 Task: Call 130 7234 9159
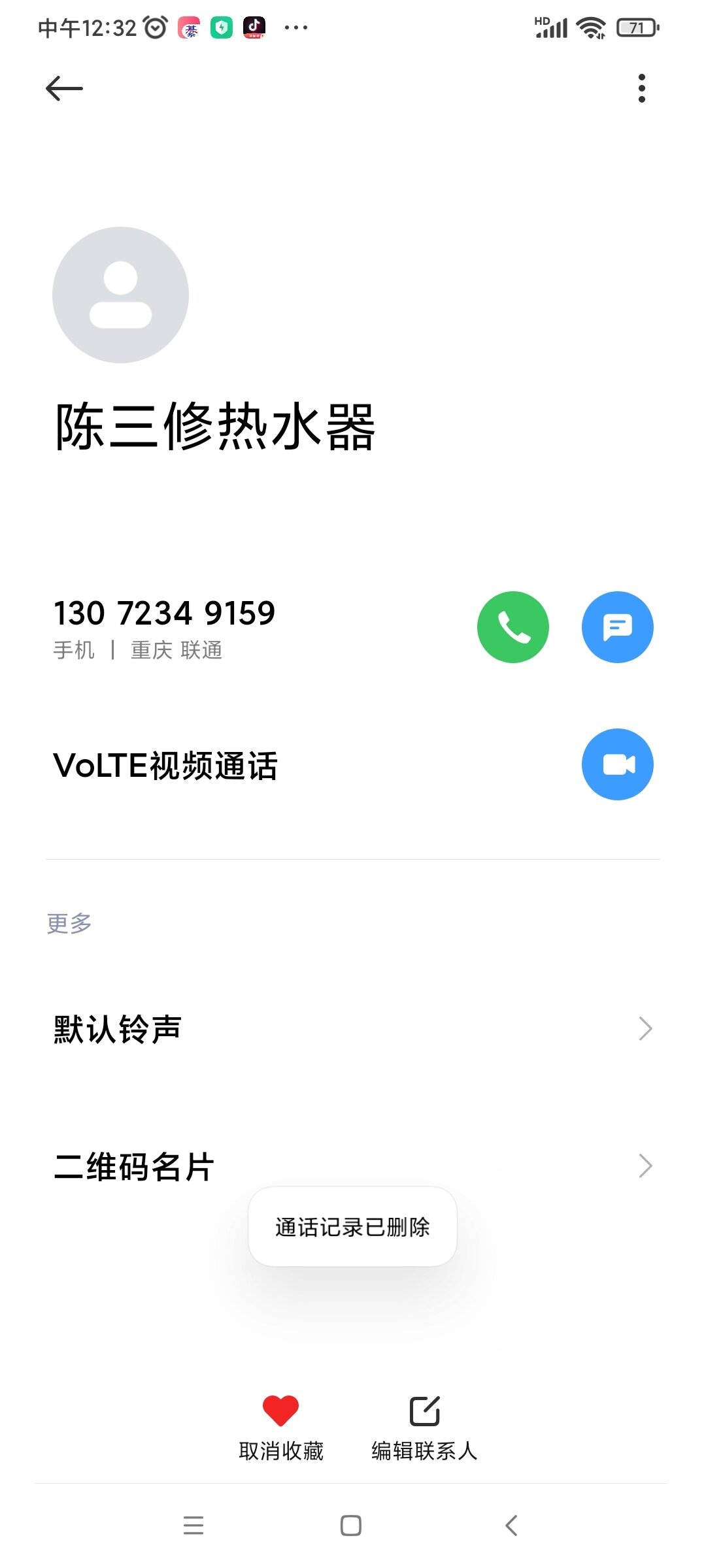tap(513, 627)
